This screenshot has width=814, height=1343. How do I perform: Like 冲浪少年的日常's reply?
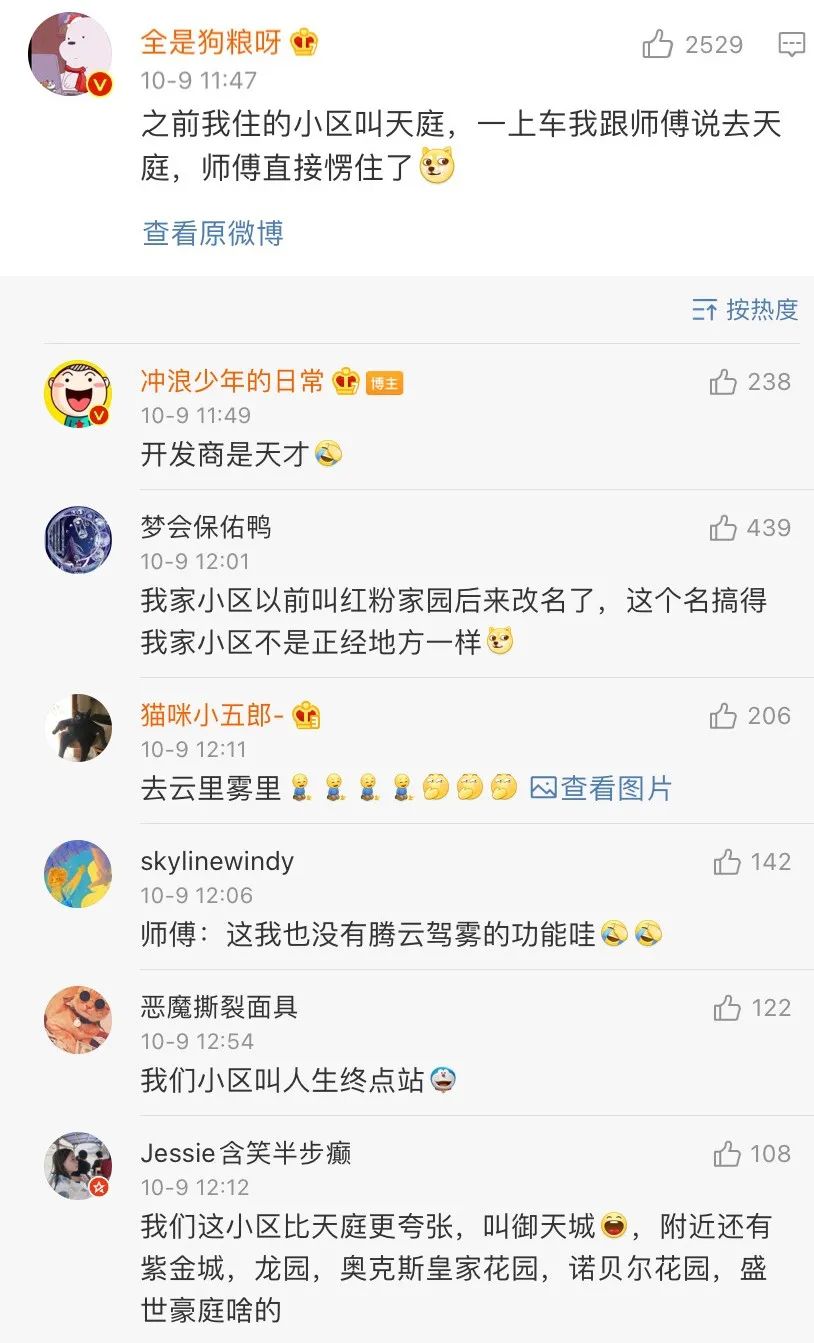[723, 382]
